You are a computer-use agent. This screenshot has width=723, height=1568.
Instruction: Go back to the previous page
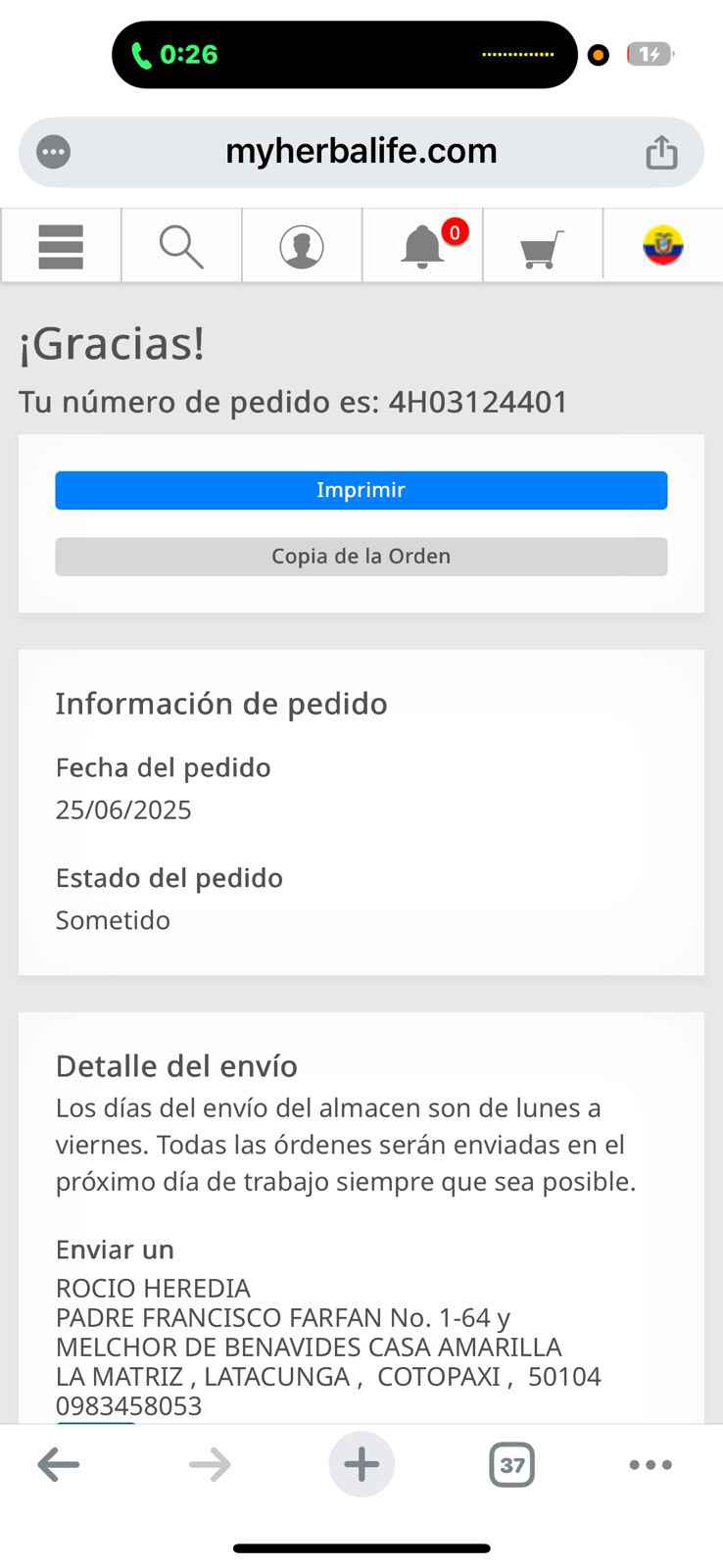58,1465
